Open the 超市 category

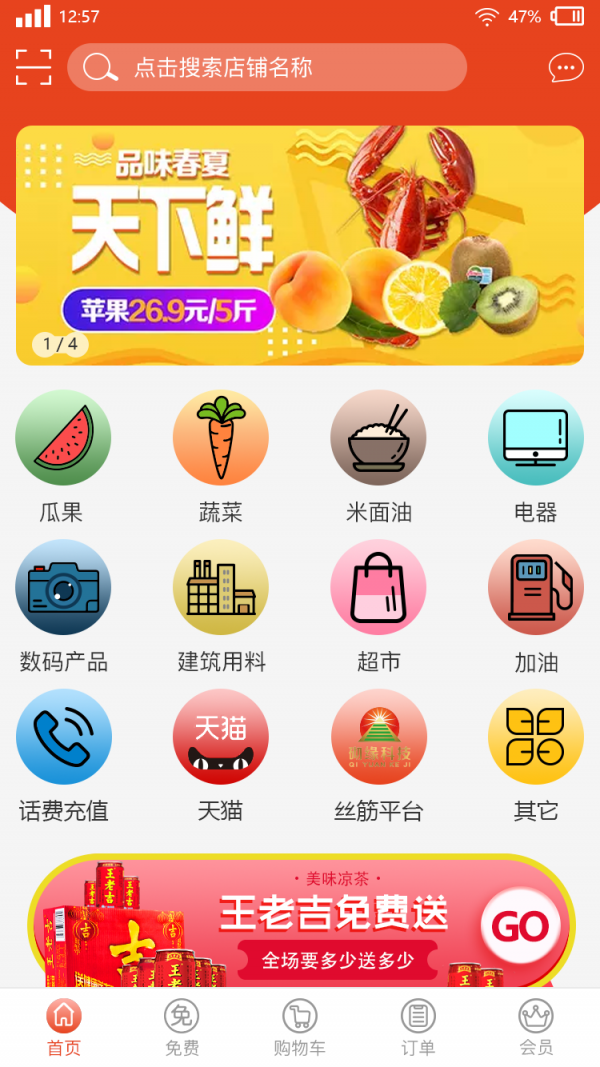[x=378, y=588]
